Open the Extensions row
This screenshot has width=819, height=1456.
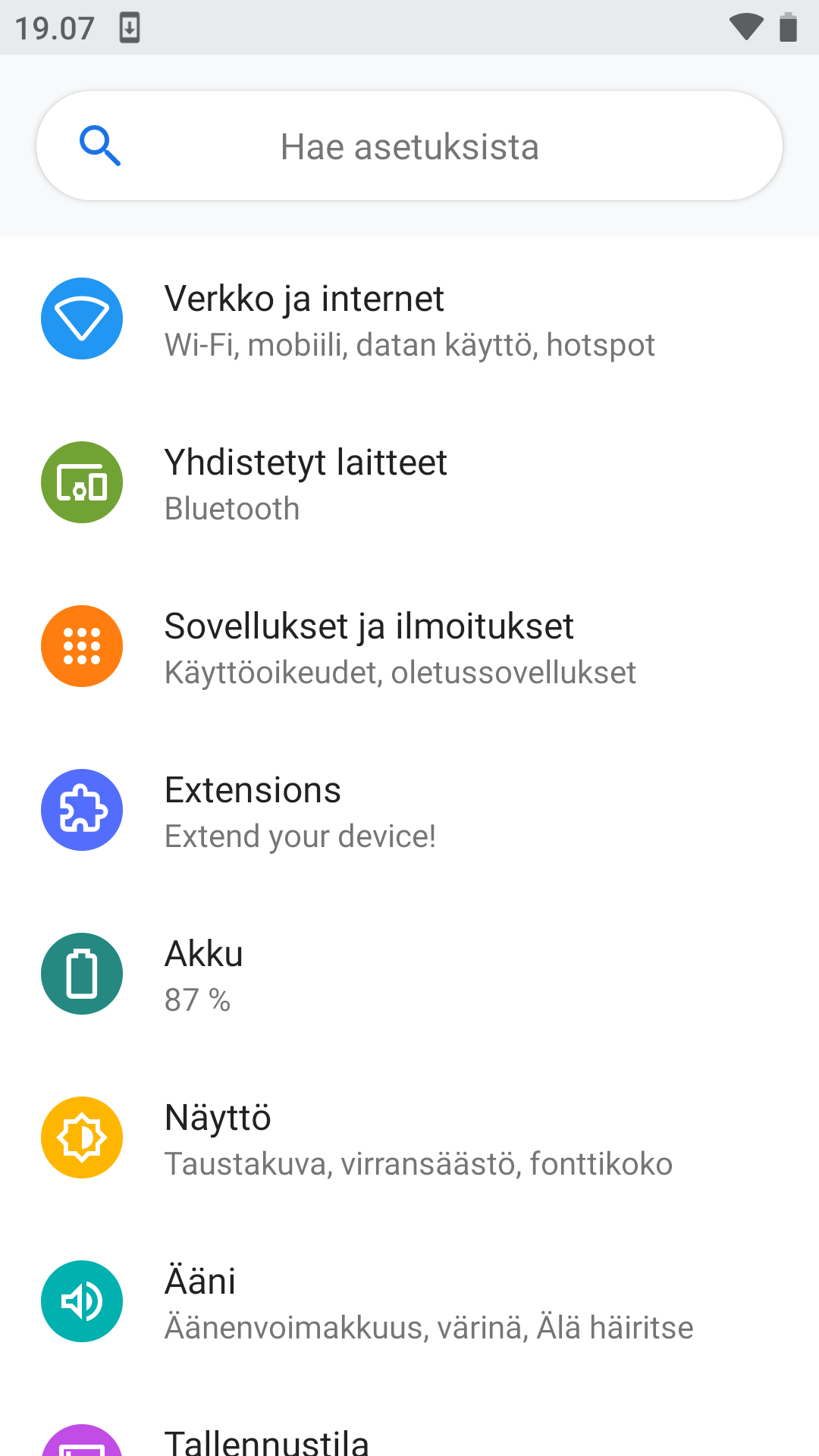tap(409, 810)
